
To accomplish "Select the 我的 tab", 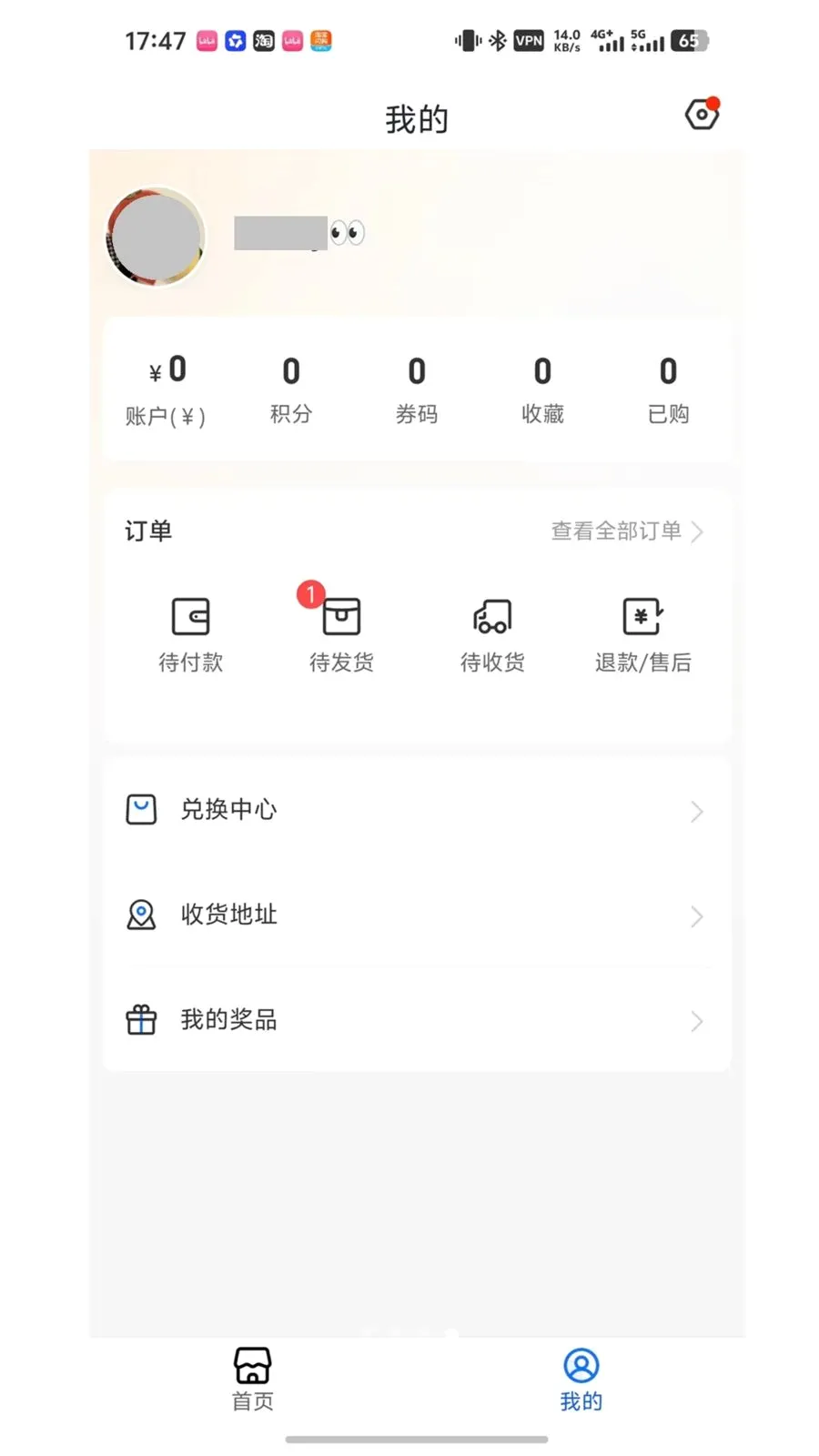I will click(x=581, y=1379).
